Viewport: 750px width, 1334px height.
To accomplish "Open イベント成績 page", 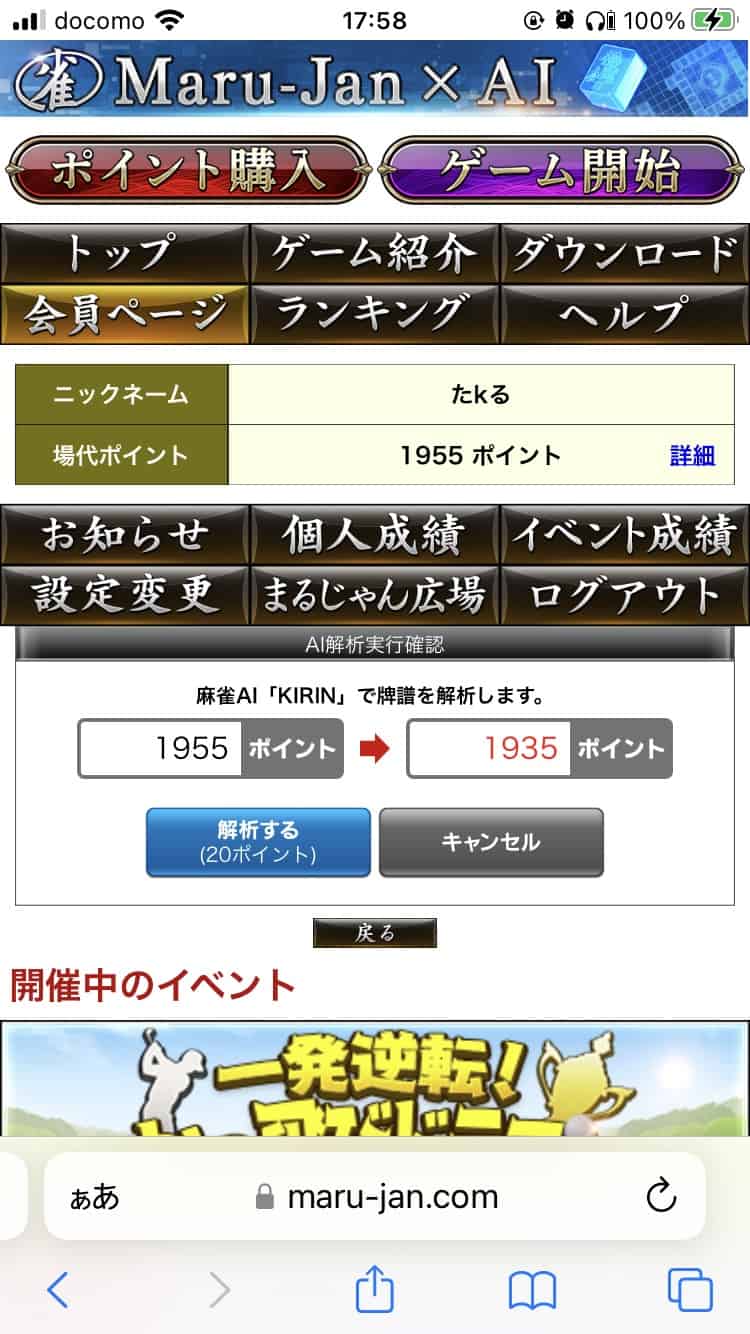I will (x=624, y=535).
